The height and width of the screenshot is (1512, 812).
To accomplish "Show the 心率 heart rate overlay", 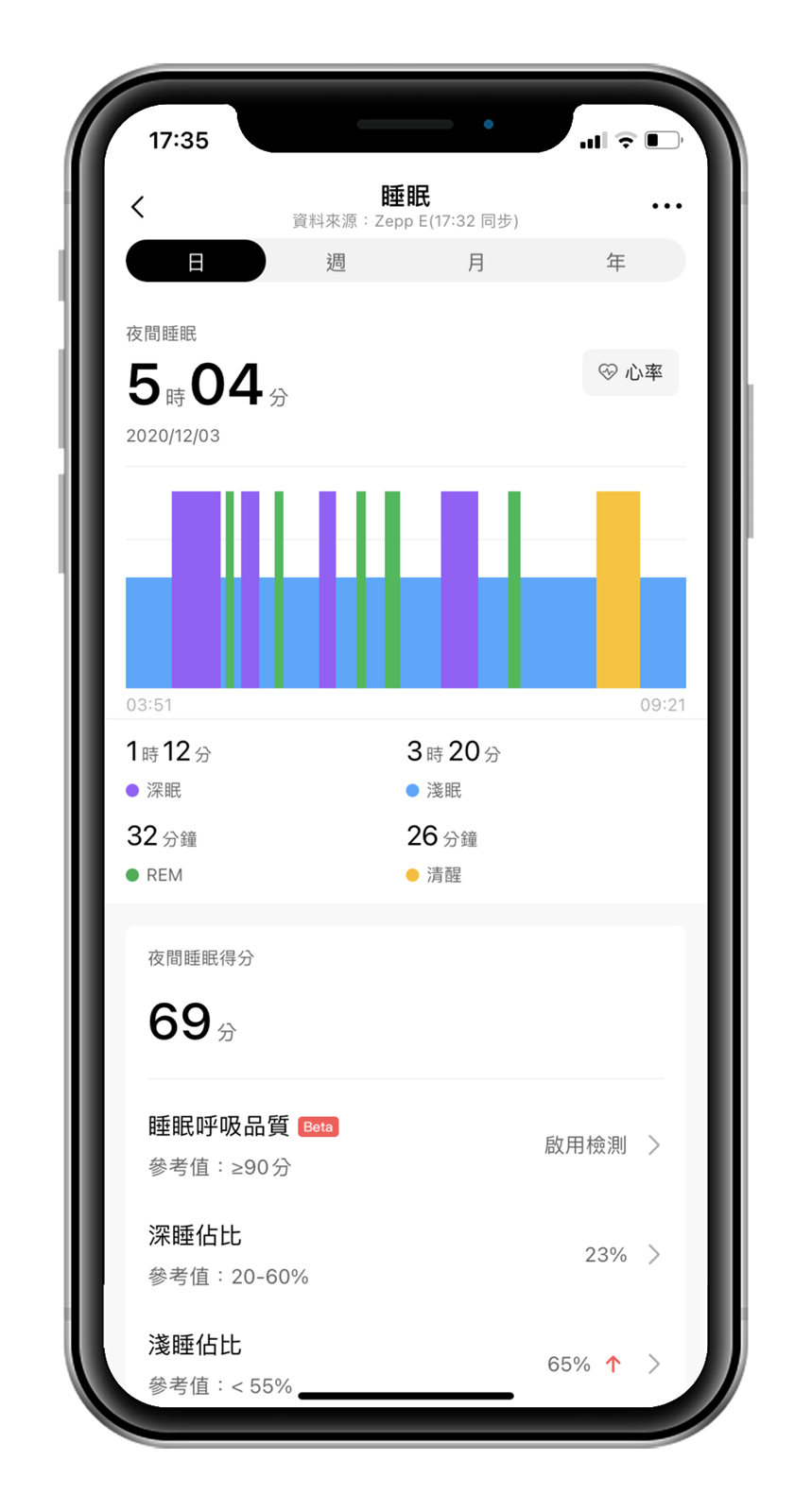I will (631, 372).
